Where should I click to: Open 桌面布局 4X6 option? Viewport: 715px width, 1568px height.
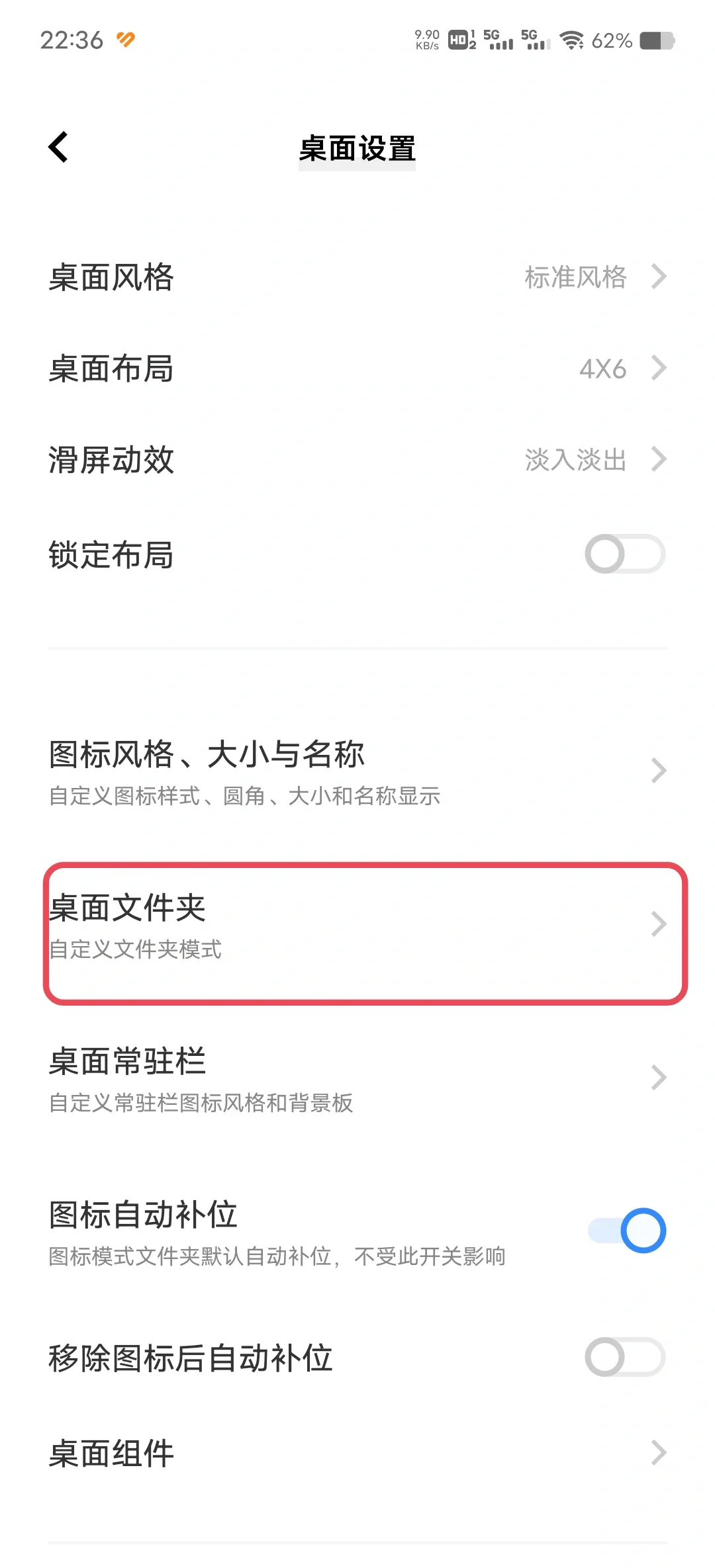358,369
